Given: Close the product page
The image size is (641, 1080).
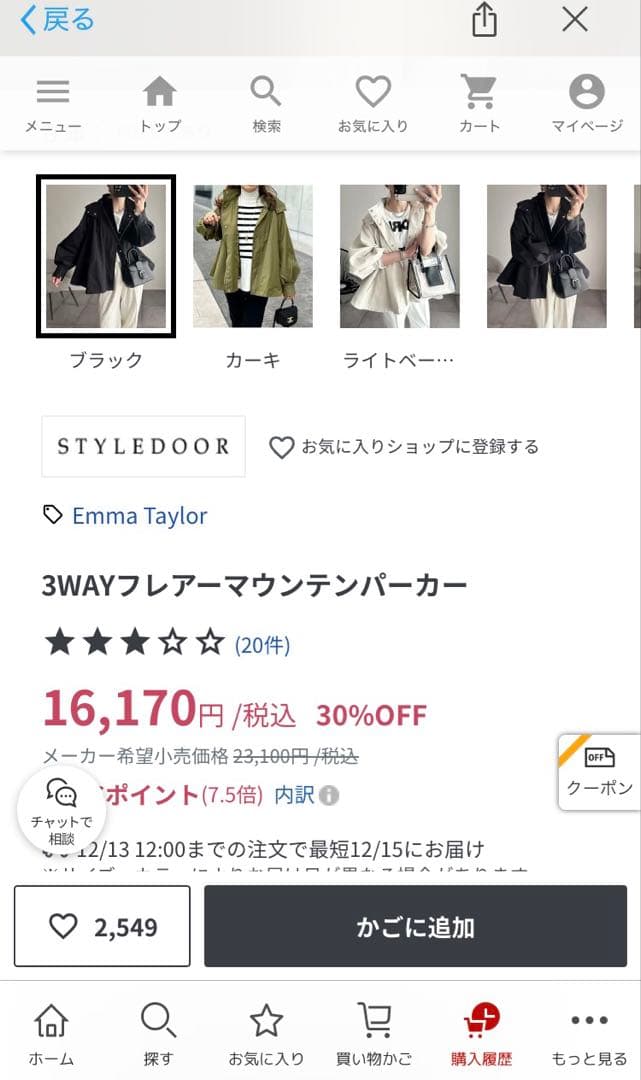Looking at the screenshot, I should pyautogui.click(x=574, y=19).
